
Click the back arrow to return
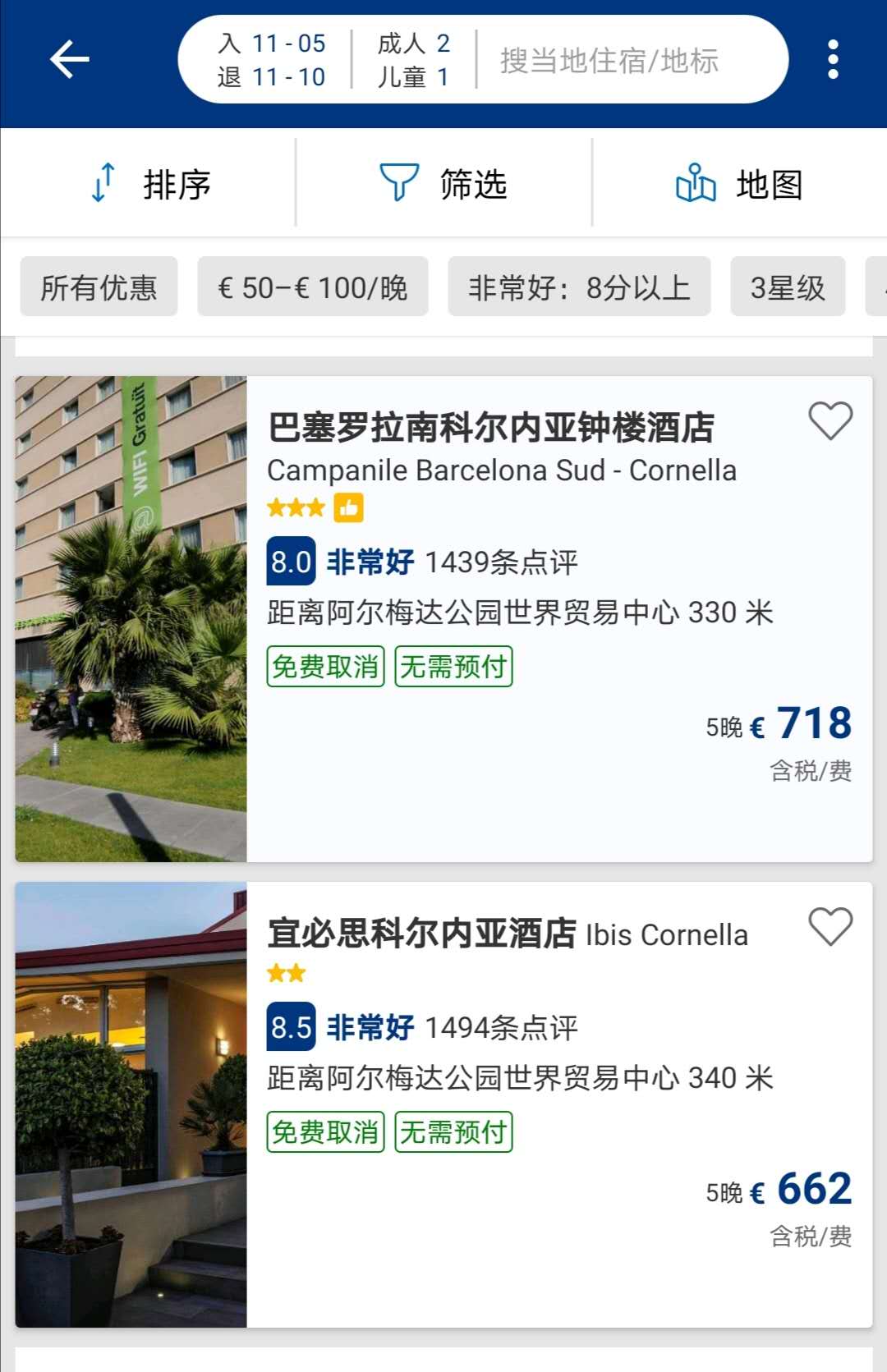pos(70,59)
